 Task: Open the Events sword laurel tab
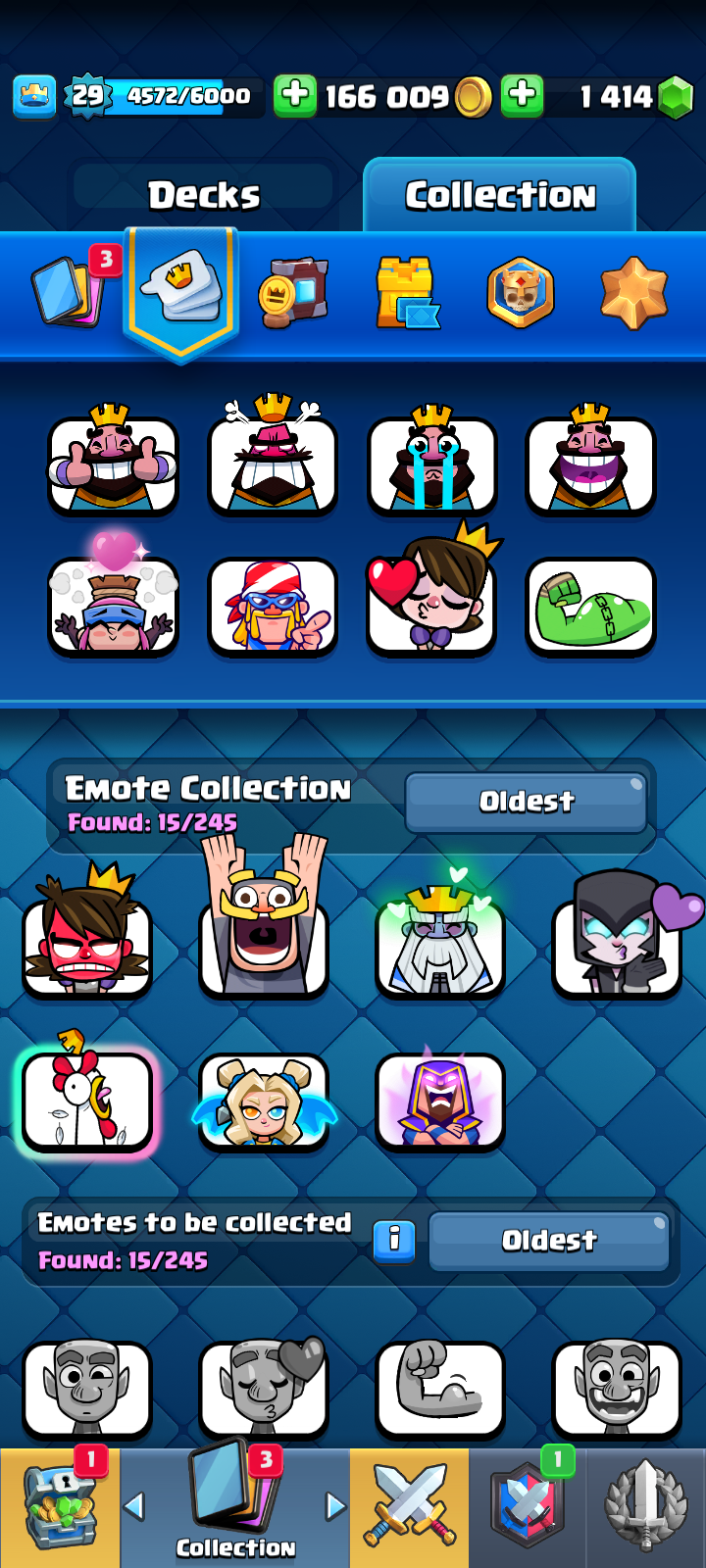click(645, 1508)
